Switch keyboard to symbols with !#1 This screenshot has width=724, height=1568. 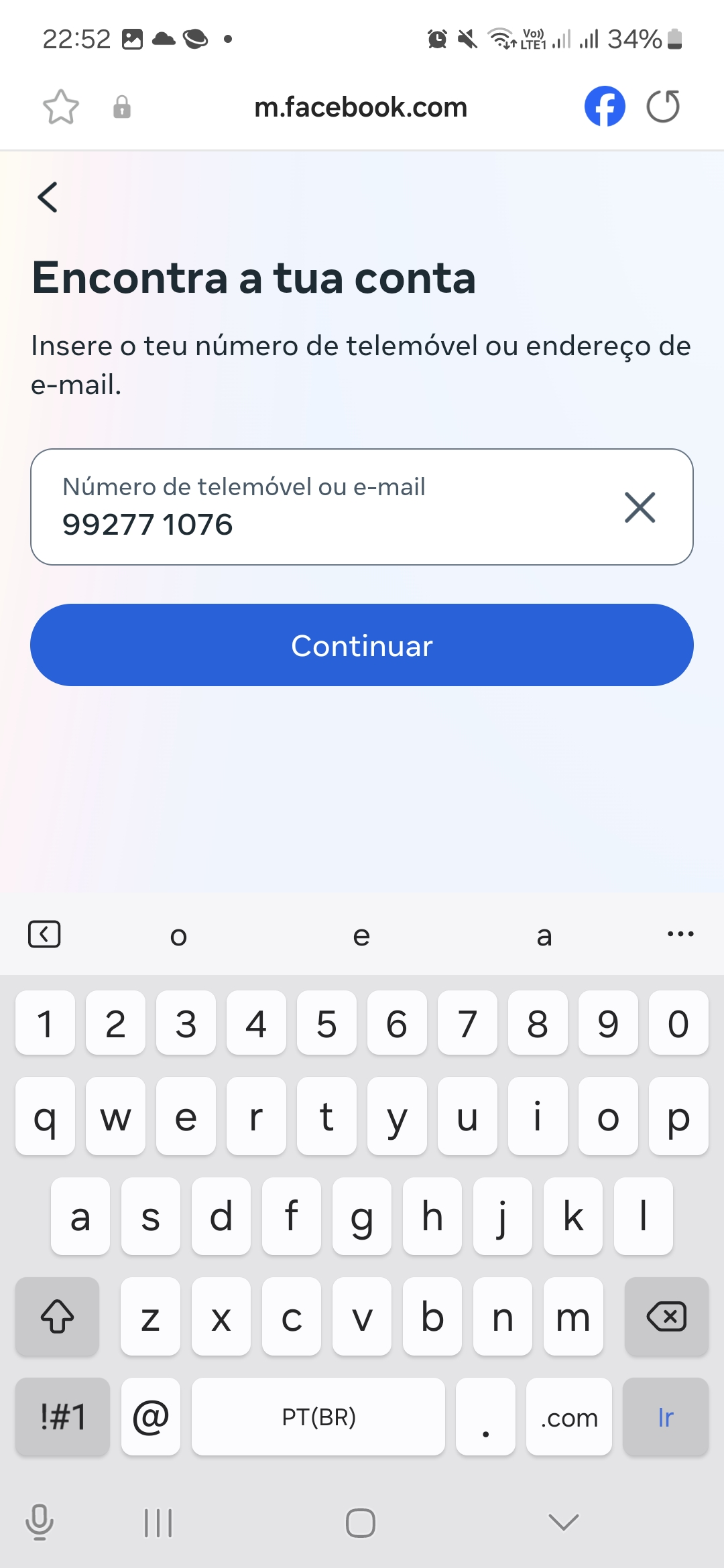[62, 1417]
